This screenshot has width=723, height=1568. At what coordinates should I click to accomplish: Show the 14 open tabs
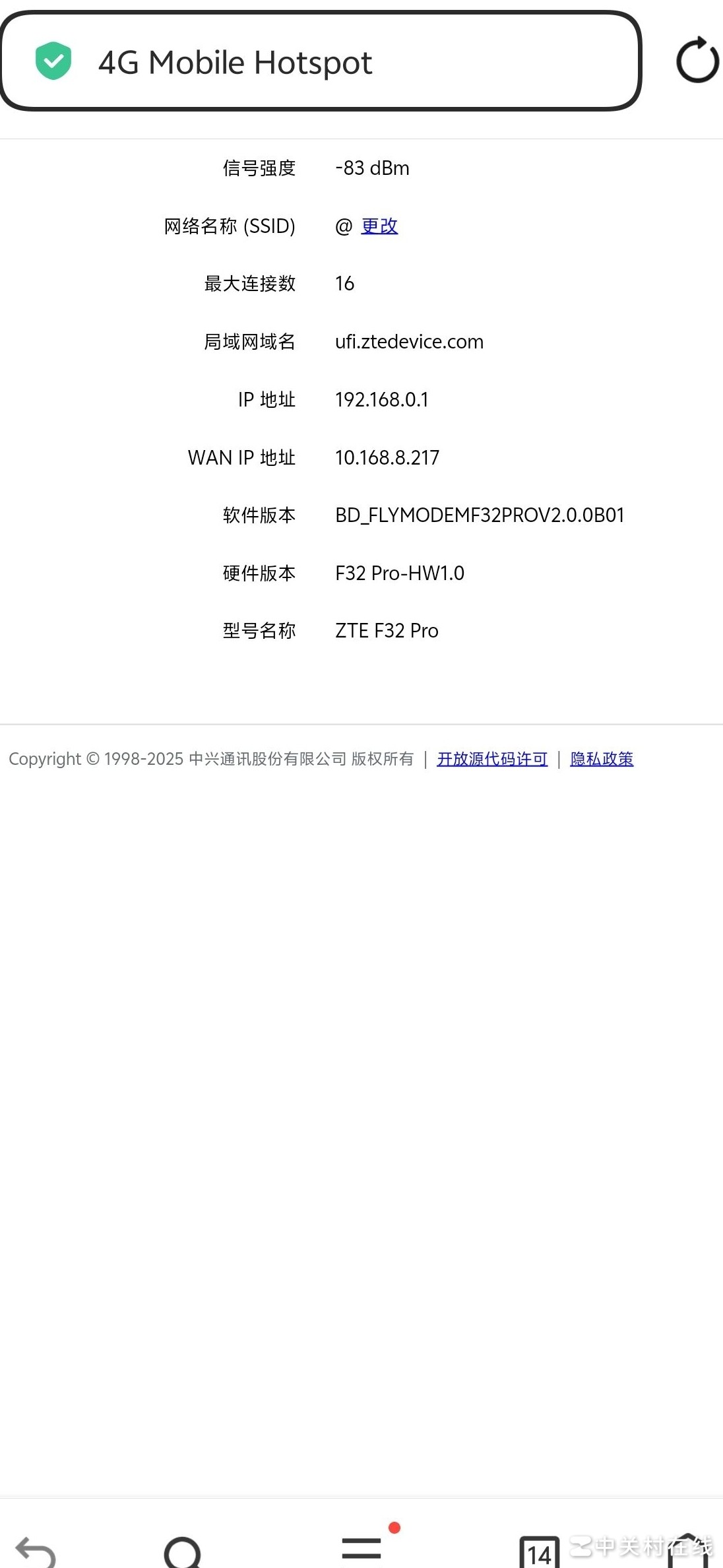click(539, 1553)
